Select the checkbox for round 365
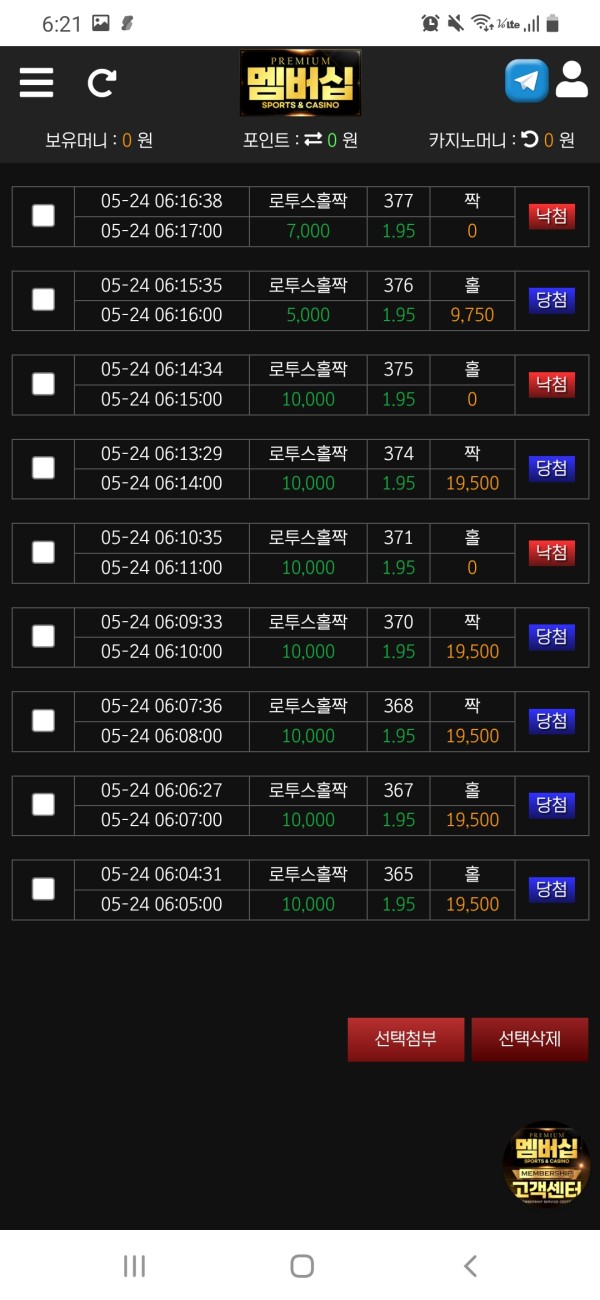The height and width of the screenshot is (1300, 600). (x=43, y=888)
